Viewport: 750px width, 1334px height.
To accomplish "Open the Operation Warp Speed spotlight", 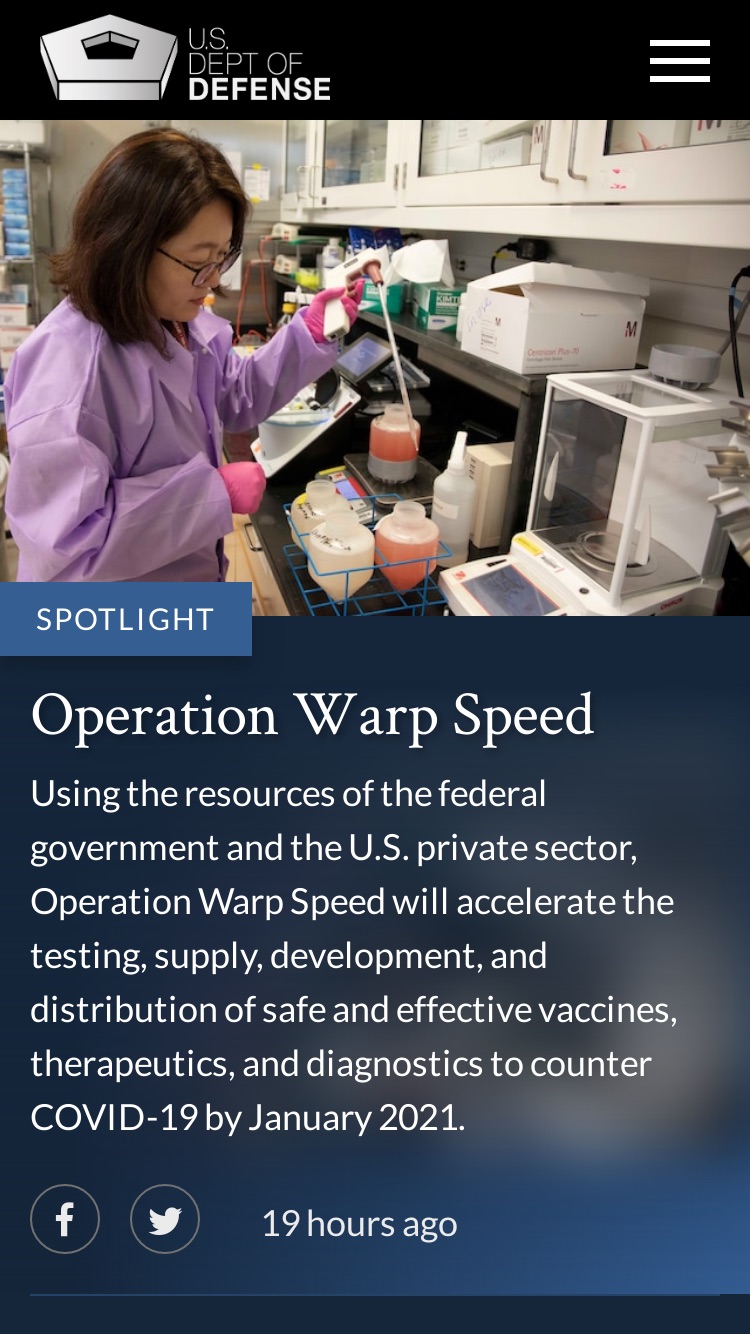I will pyautogui.click(x=312, y=715).
